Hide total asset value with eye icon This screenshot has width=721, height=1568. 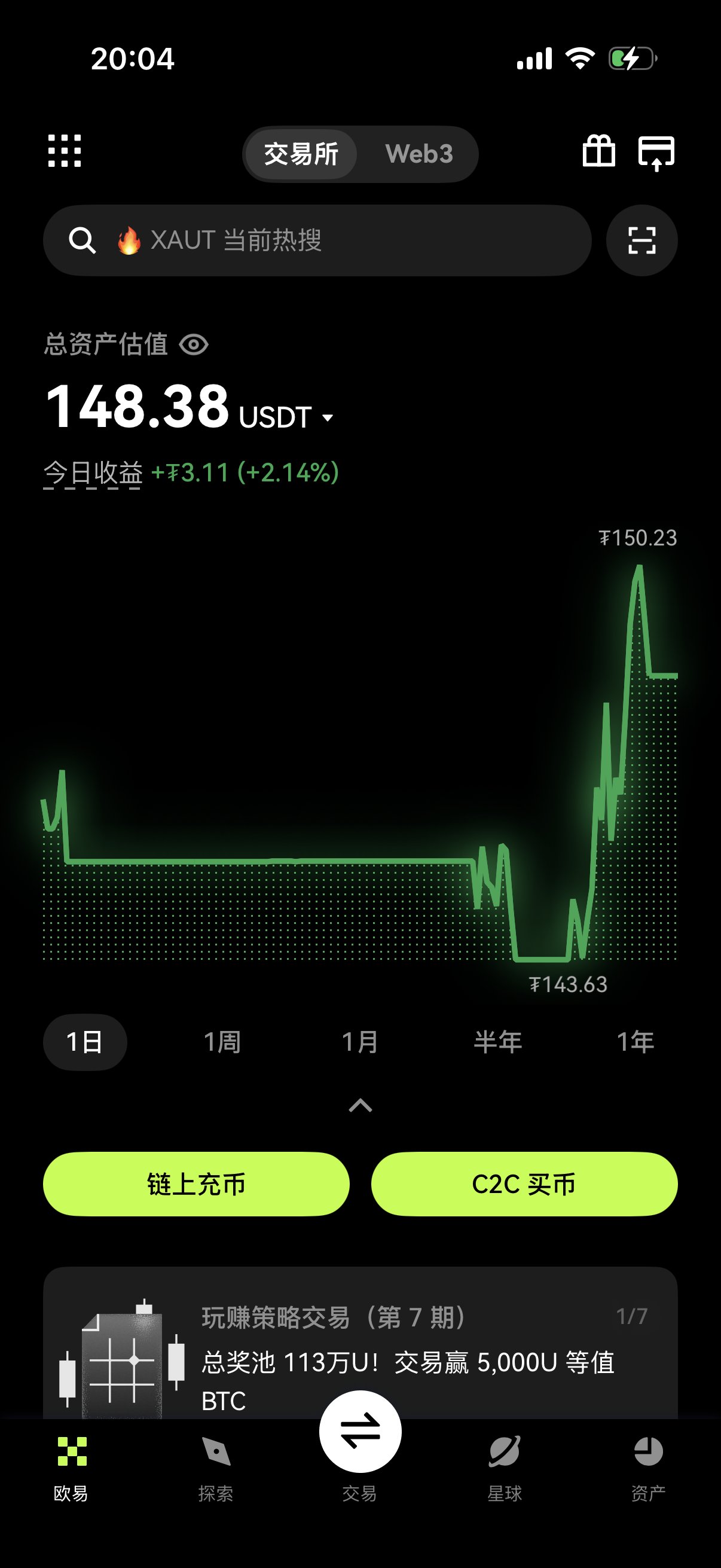click(194, 344)
